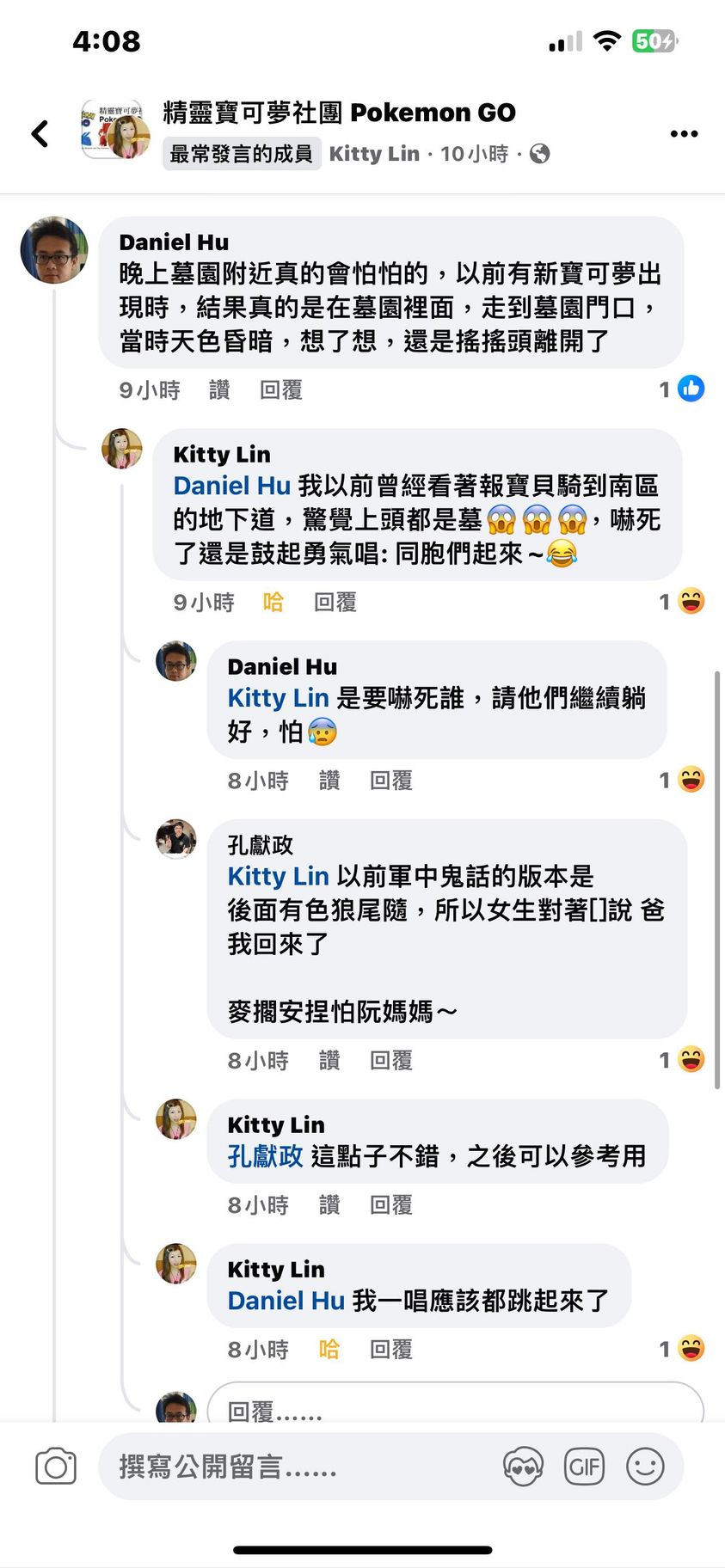Open the blue Daniel Hu mention in Kitty Lin's underpass reply
The height and width of the screenshot is (1568, 725).
pos(231,486)
